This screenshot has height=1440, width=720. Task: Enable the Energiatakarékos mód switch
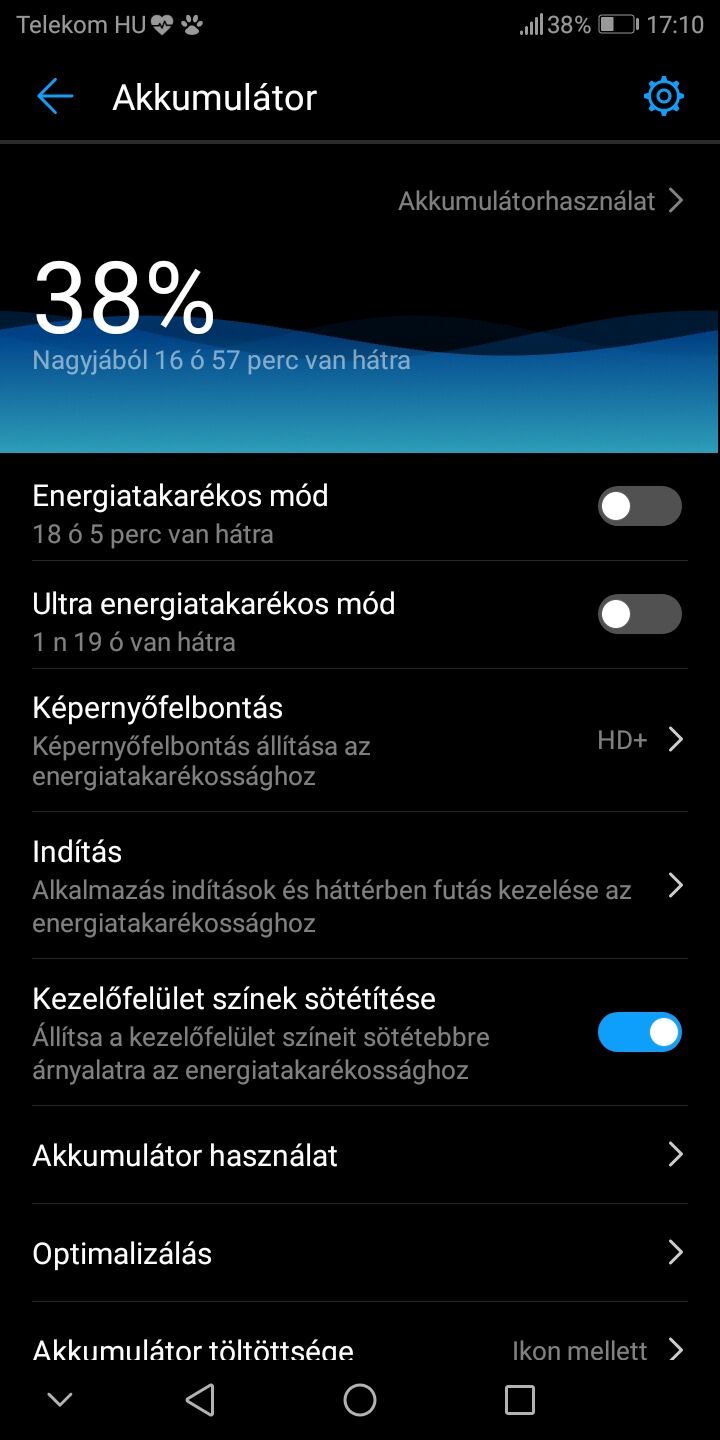tap(640, 506)
